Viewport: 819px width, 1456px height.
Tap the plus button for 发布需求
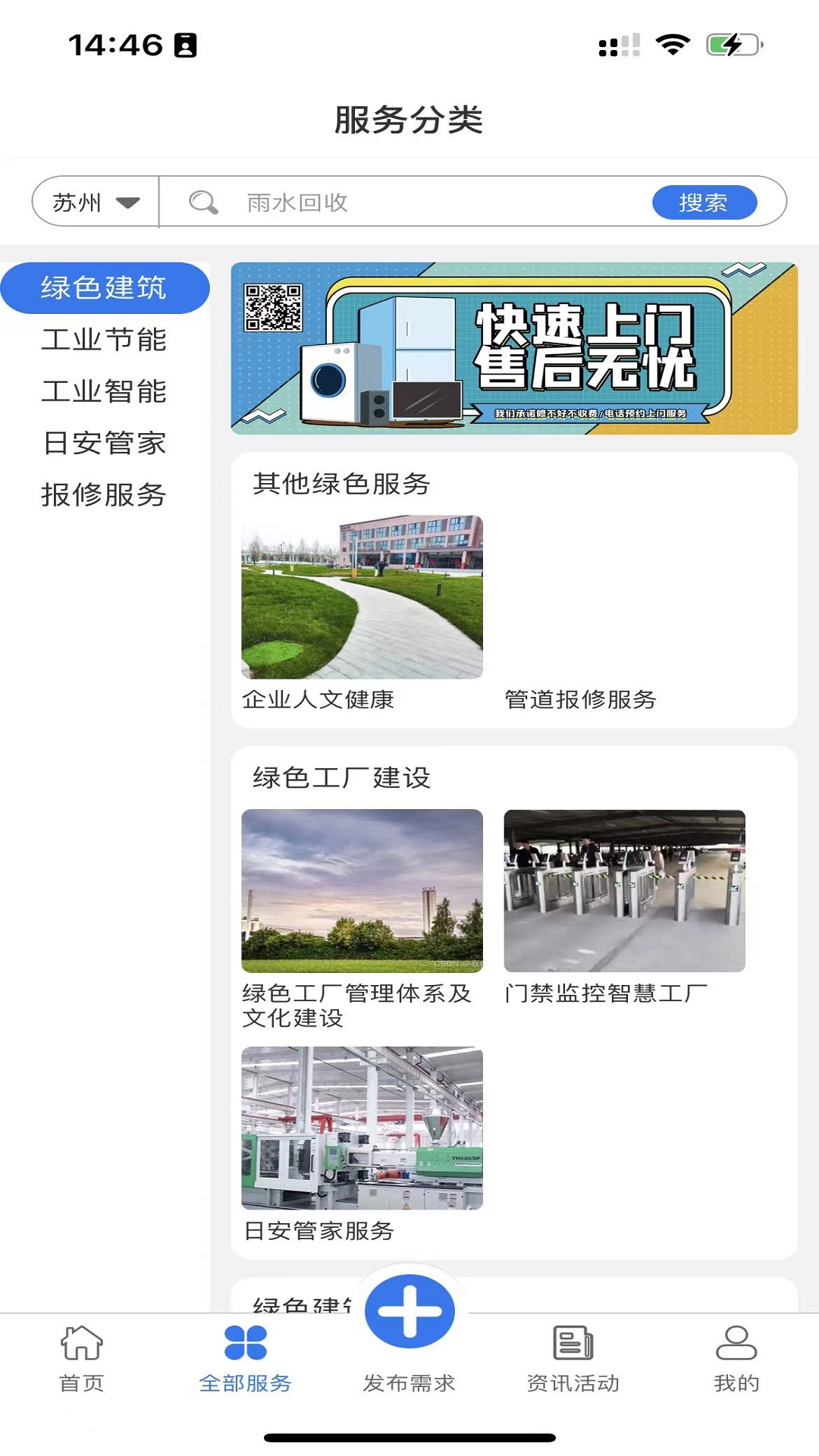point(409,1313)
